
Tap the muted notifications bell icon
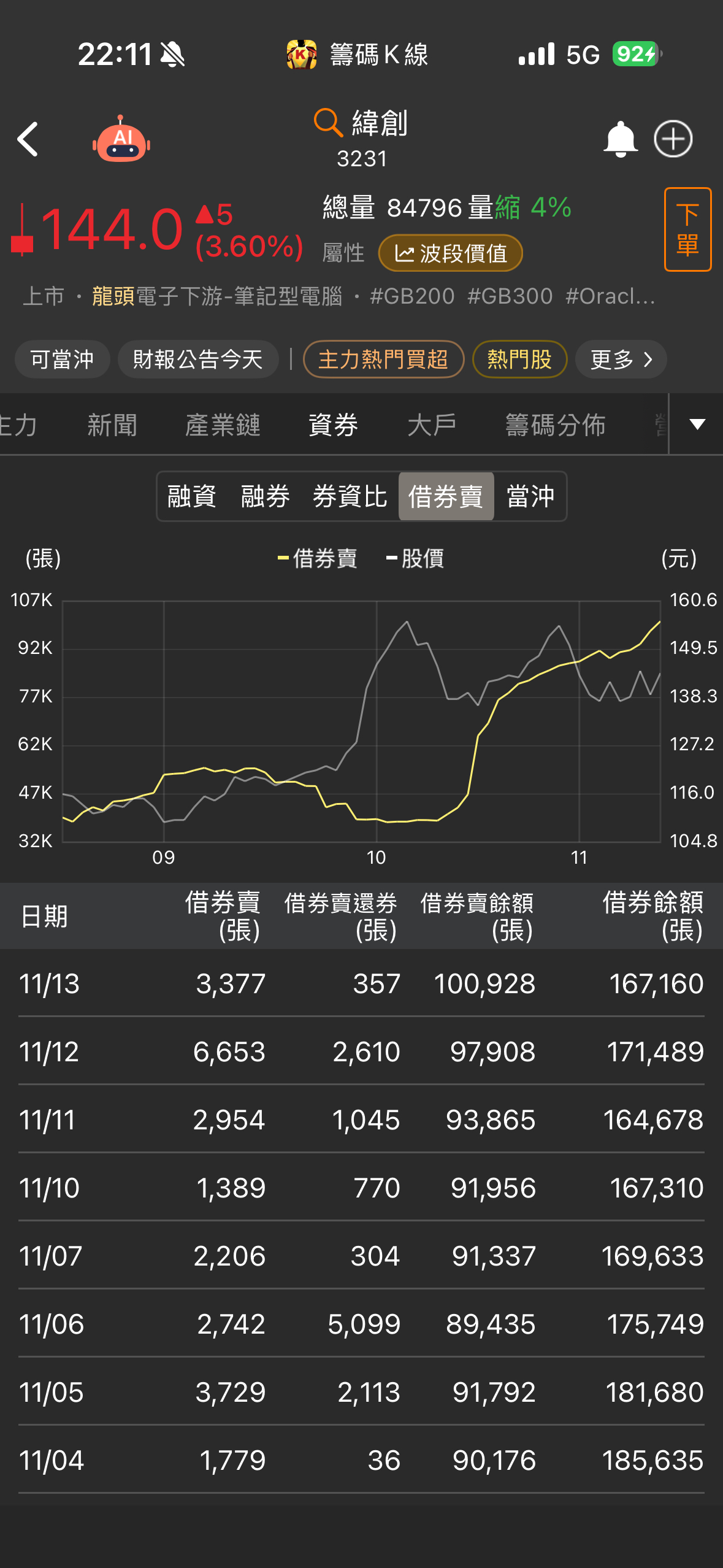174,53
